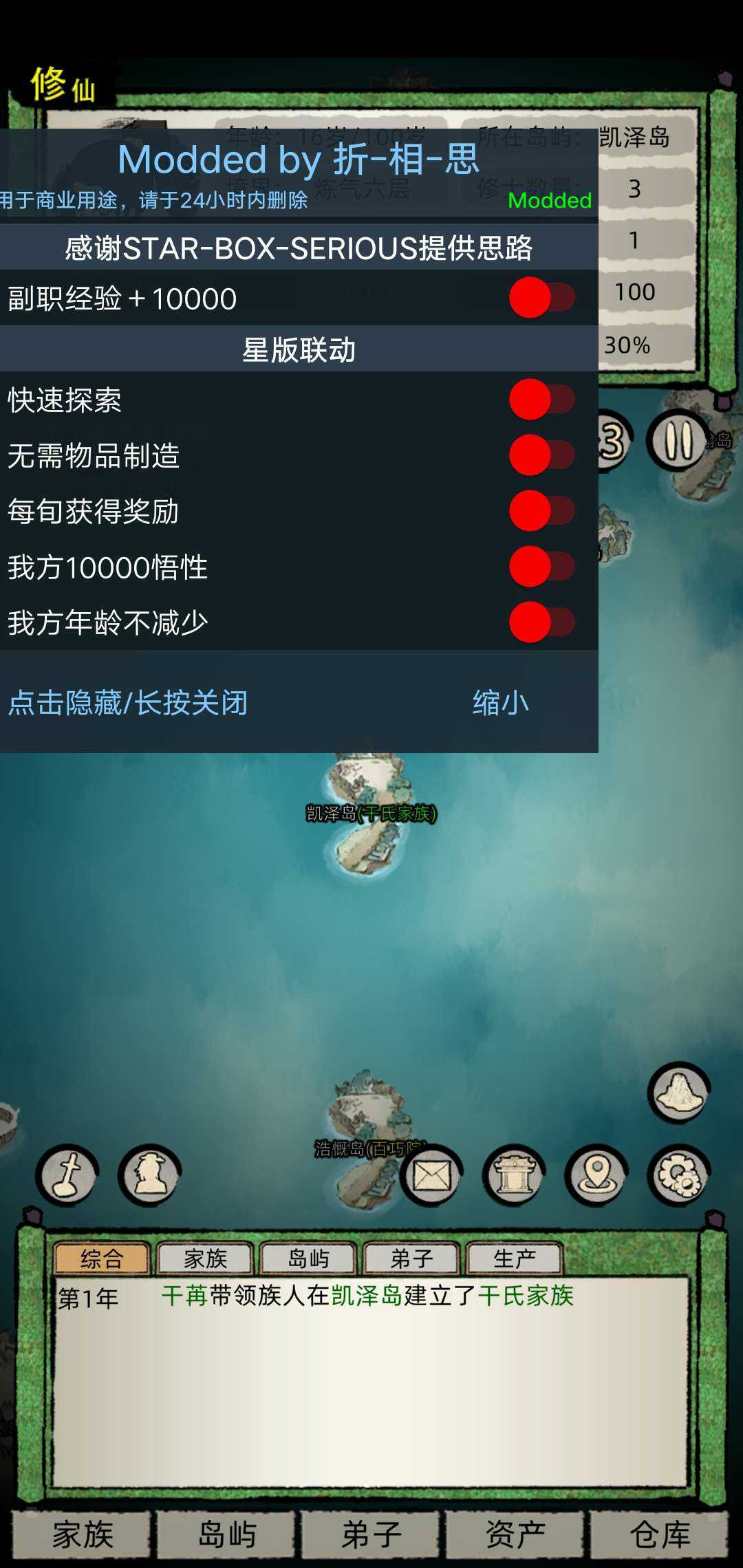Switch to the 岛屿 log tab
The width and height of the screenshot is (743, 1568).
pyautogui.click(x=308, y=1259)
